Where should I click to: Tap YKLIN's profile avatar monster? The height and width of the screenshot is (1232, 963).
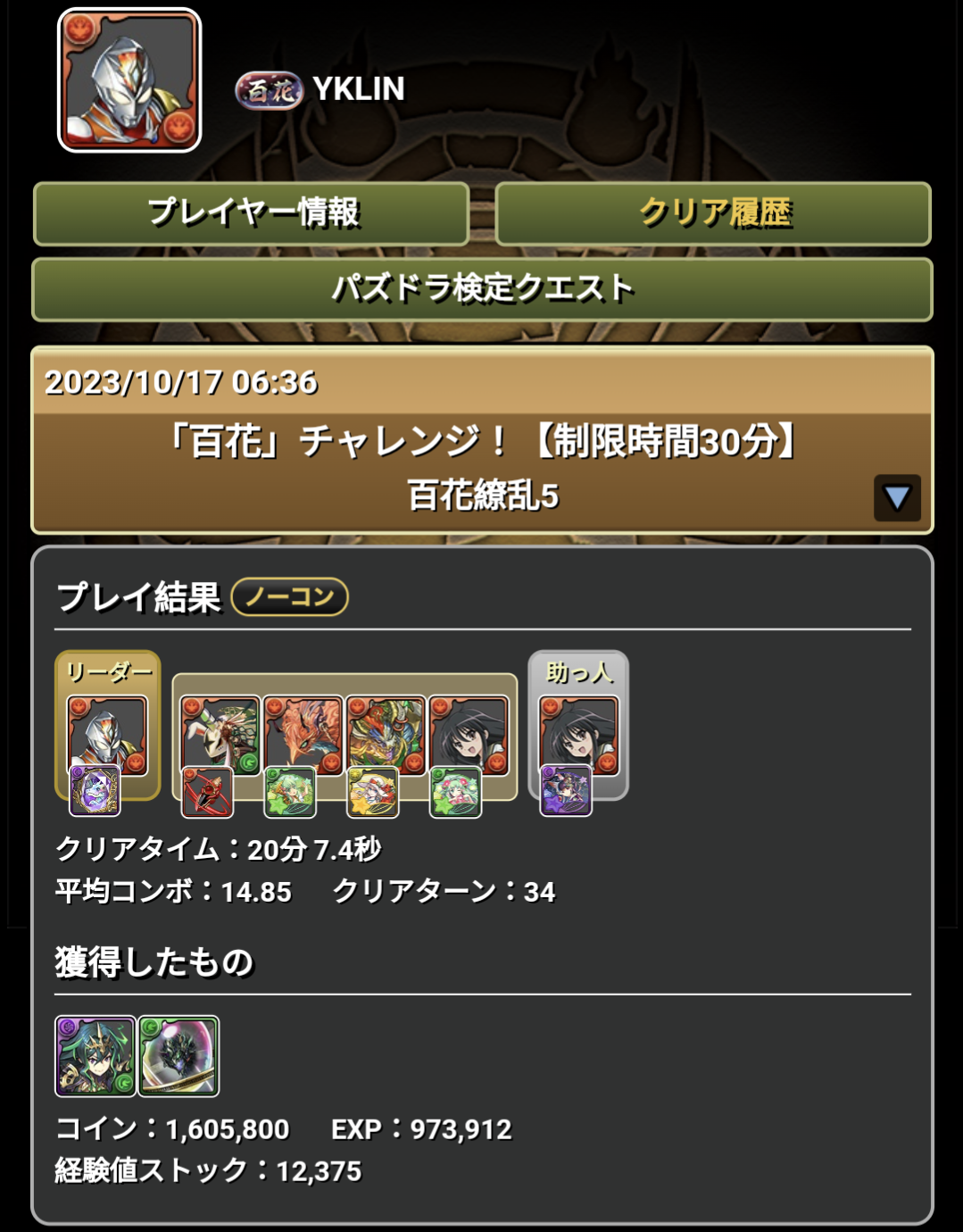pos(129,80)
